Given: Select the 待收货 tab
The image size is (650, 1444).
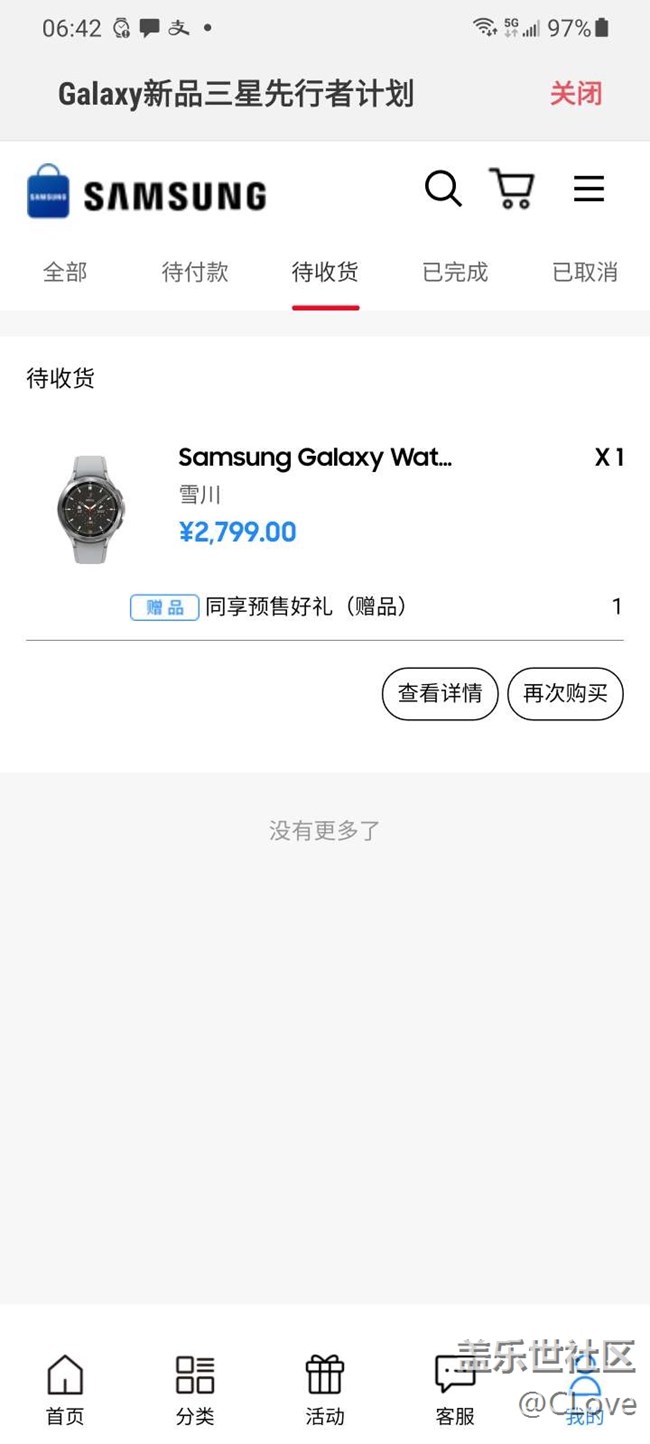Looking at the screenshot, I should tap(325, 272).
